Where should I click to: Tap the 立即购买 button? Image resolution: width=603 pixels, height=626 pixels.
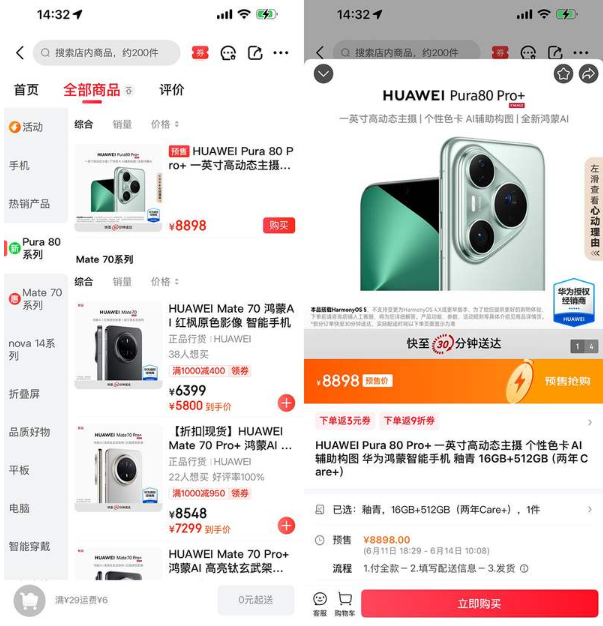point(479,603)
